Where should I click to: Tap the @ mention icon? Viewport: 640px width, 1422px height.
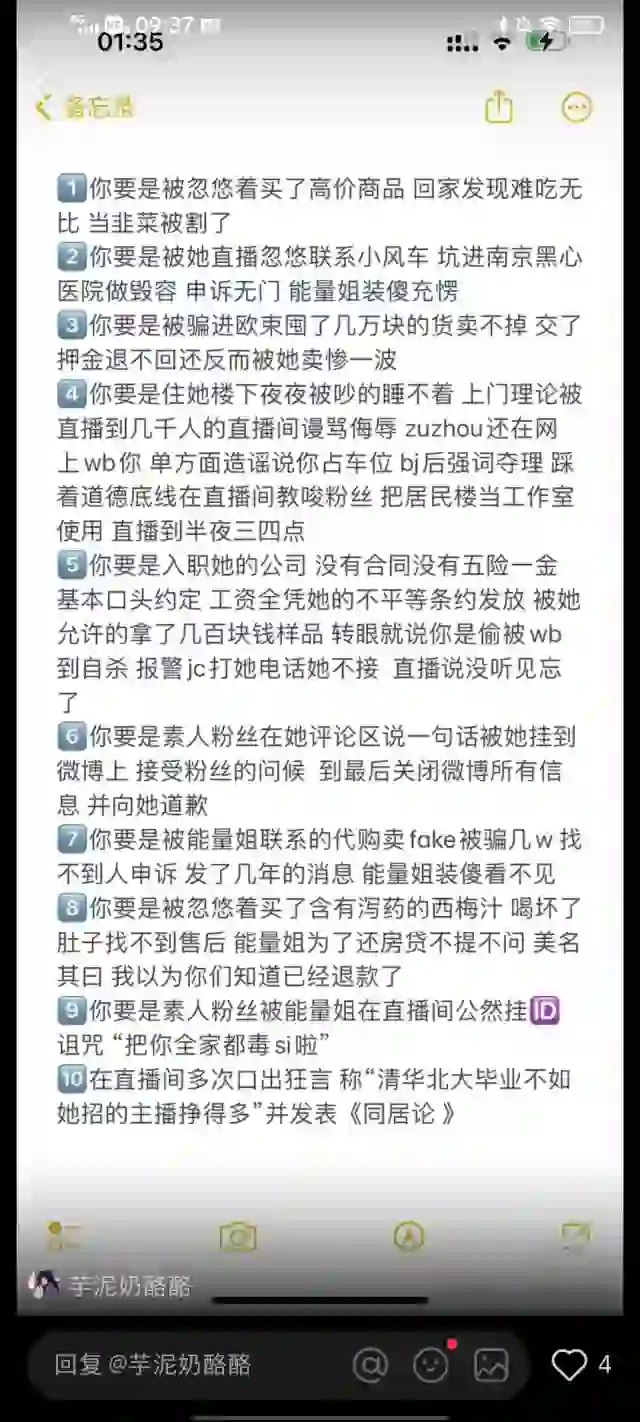click(370, 1365)
